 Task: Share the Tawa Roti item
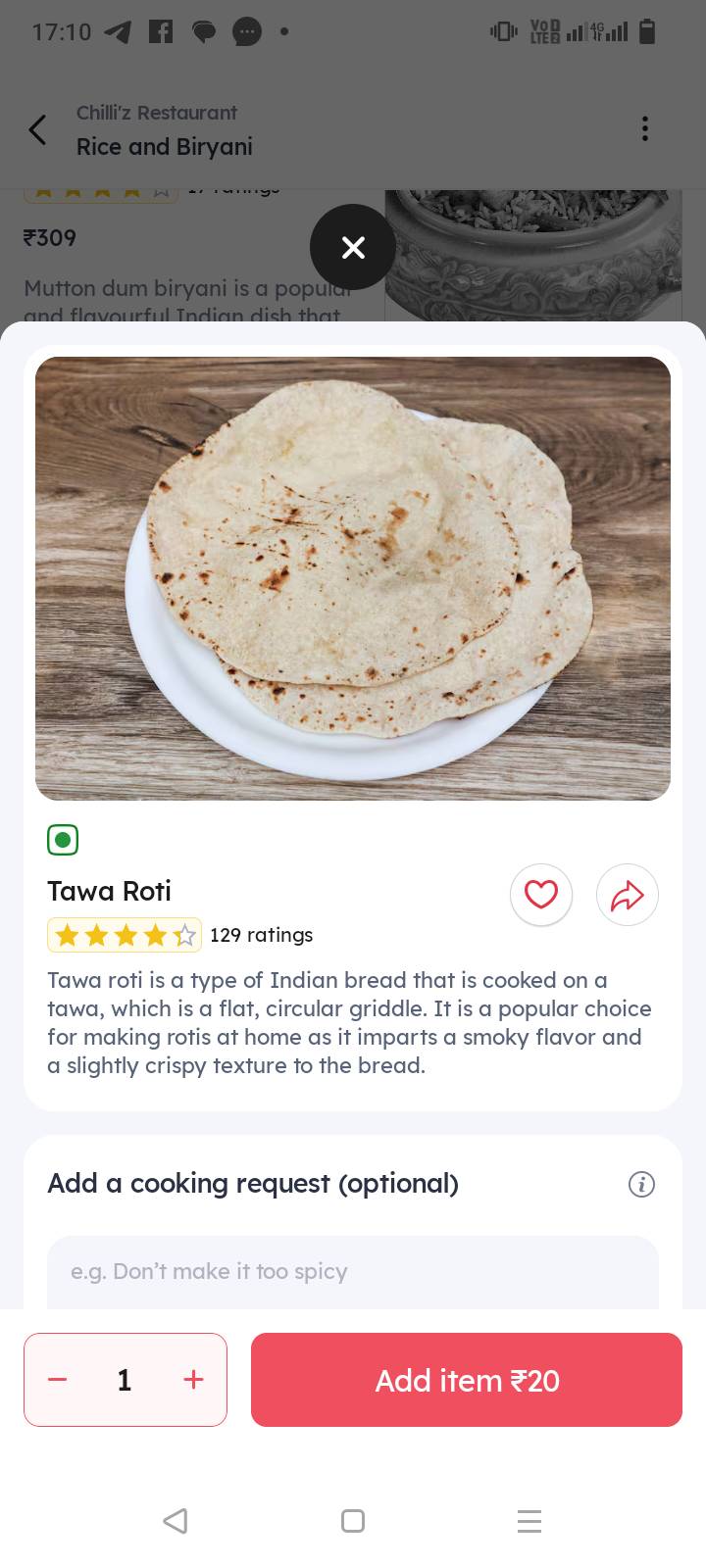(628, 895)
